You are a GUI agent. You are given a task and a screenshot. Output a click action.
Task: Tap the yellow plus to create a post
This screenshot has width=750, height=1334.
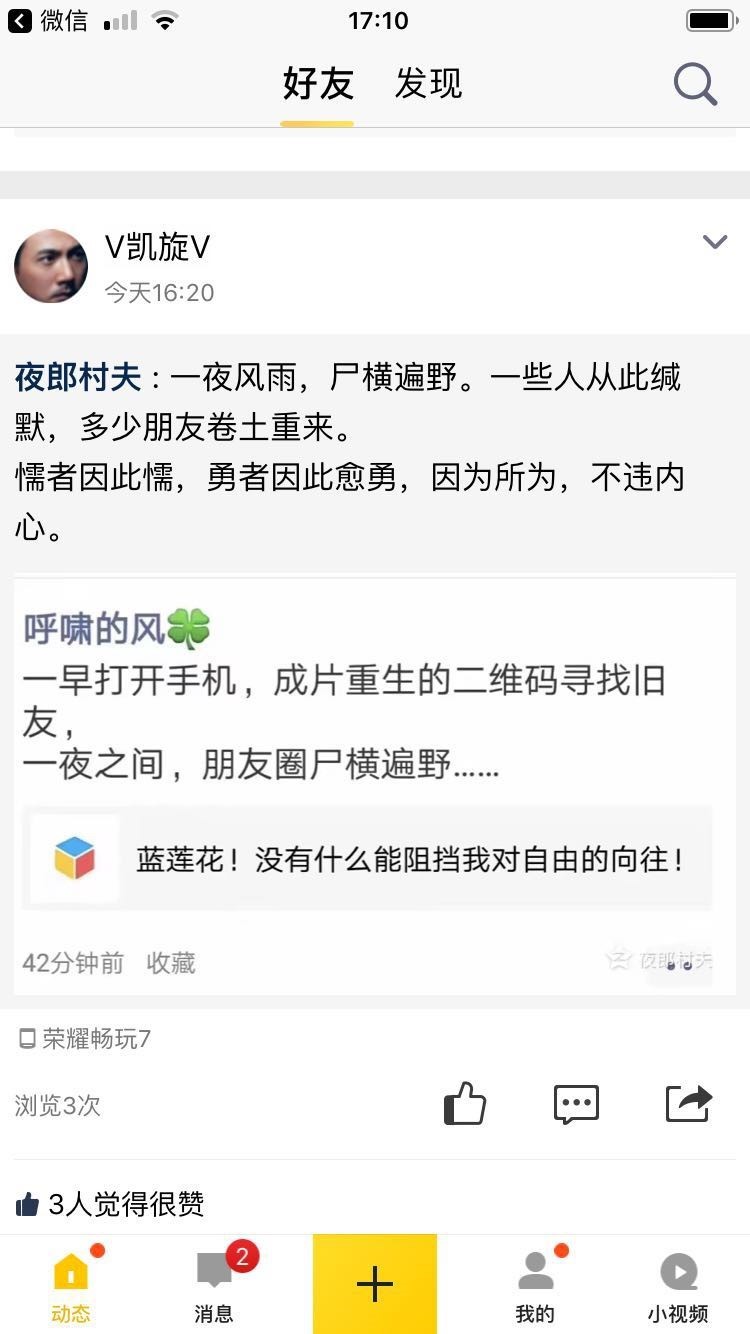374,1283
